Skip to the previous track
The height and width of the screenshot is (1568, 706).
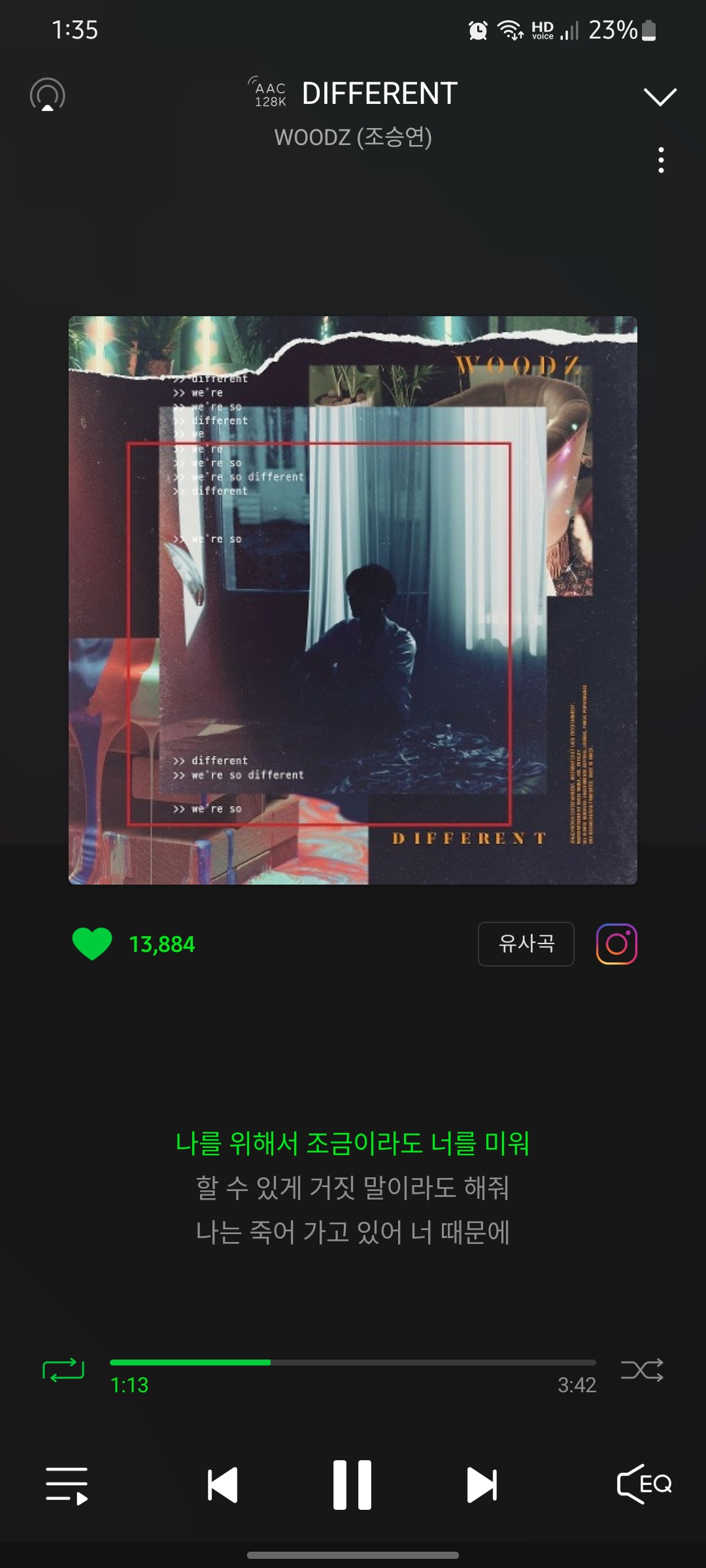click(222, 1485)
